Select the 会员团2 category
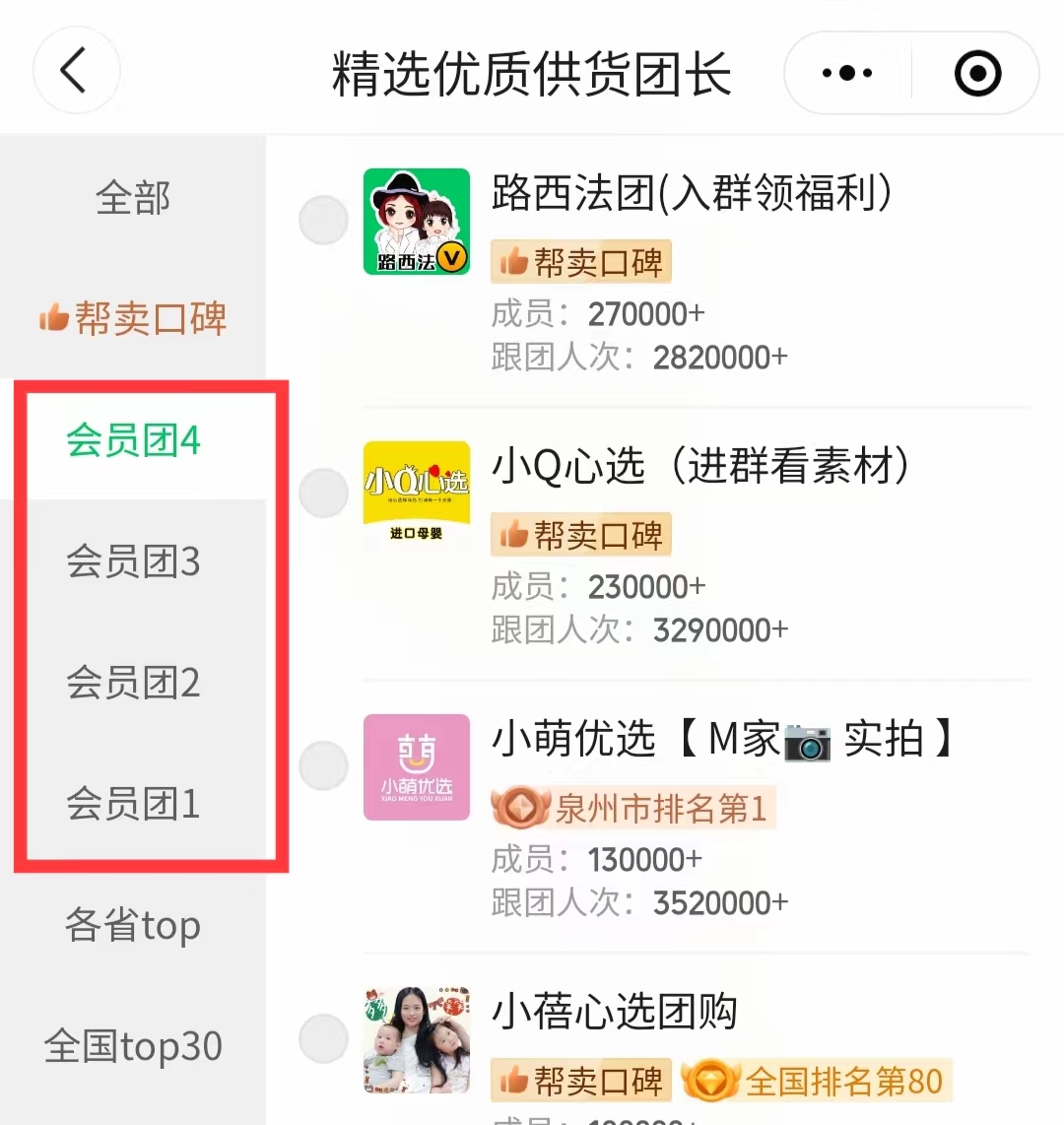Screen dimensions: 1064x1125 point(133,683)
